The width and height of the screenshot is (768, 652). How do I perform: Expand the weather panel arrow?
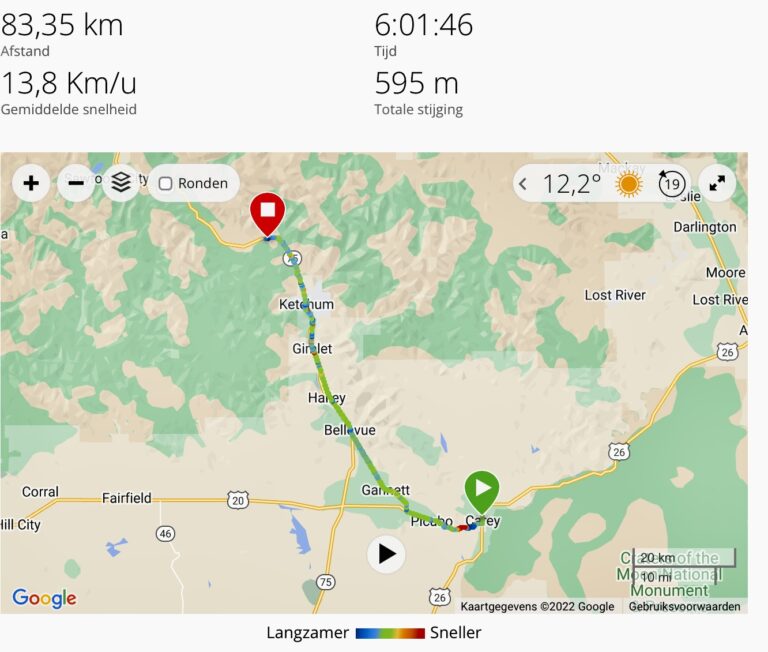coord(522,184)
